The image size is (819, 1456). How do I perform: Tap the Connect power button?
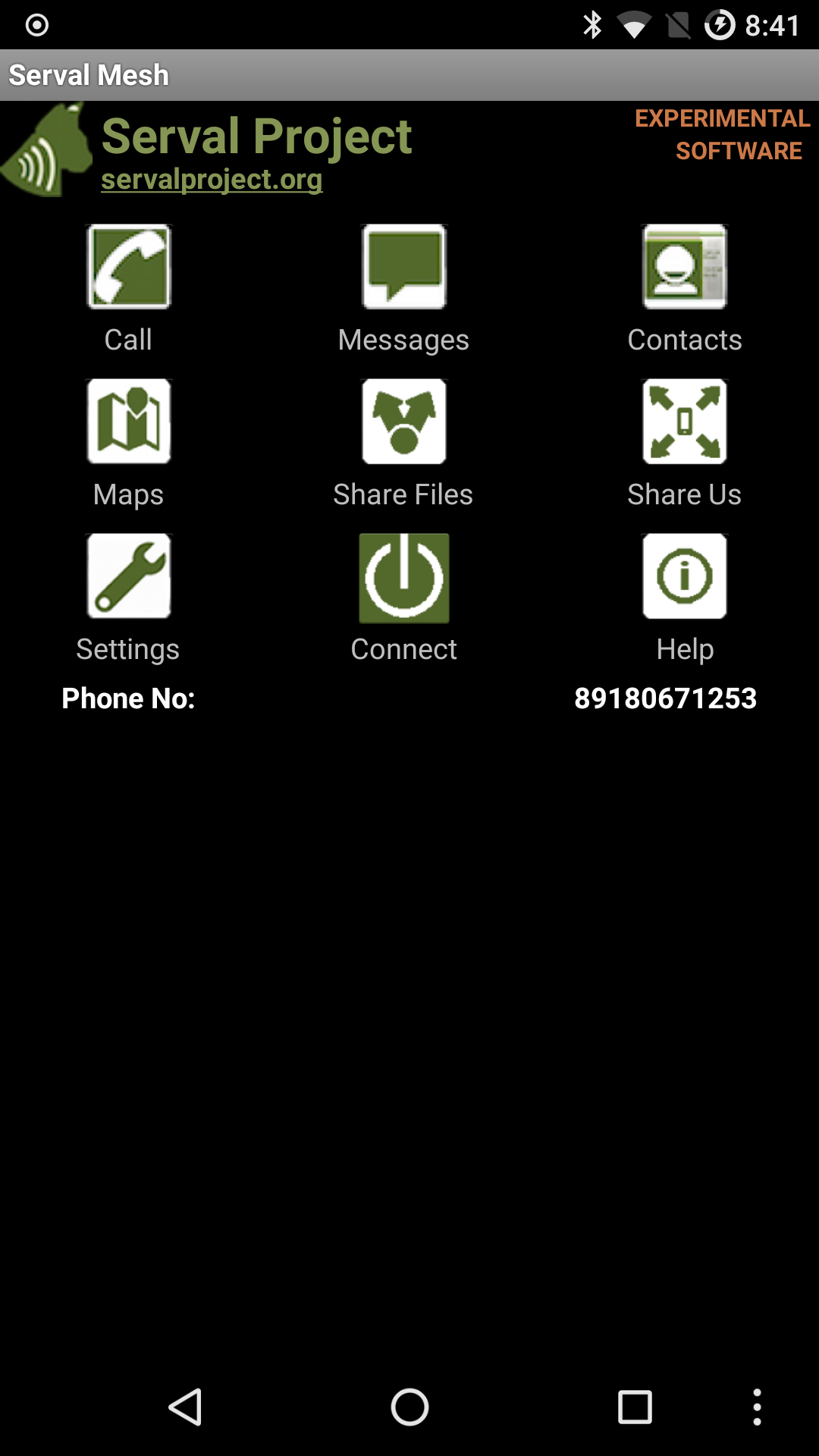pyautogui.click(x=404, y=578)
